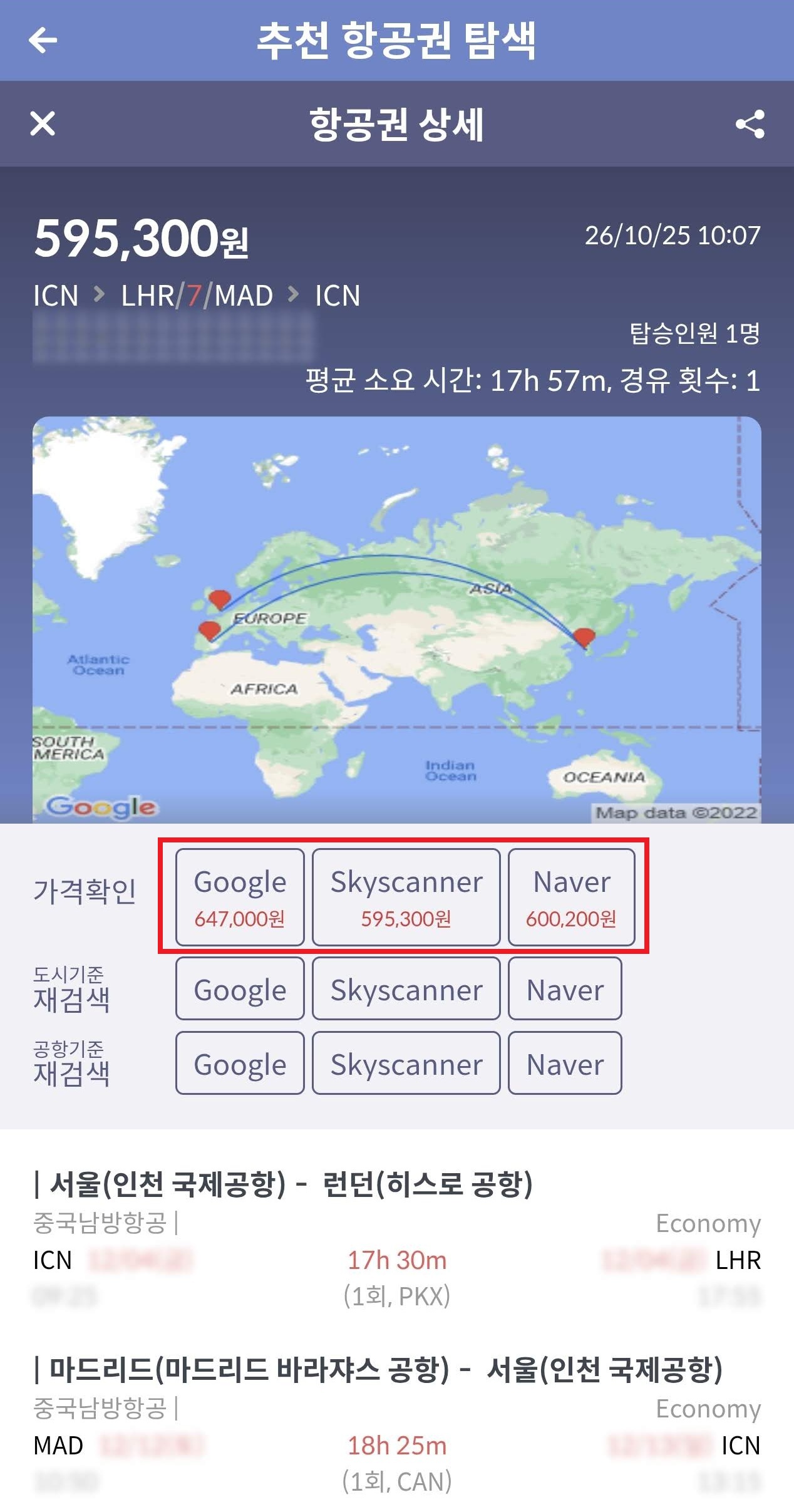Image resolution: width=794 pixels, height=1512 pixels.
Task: Close the flight ticket detail panel
Action: (x=43, y=123)
